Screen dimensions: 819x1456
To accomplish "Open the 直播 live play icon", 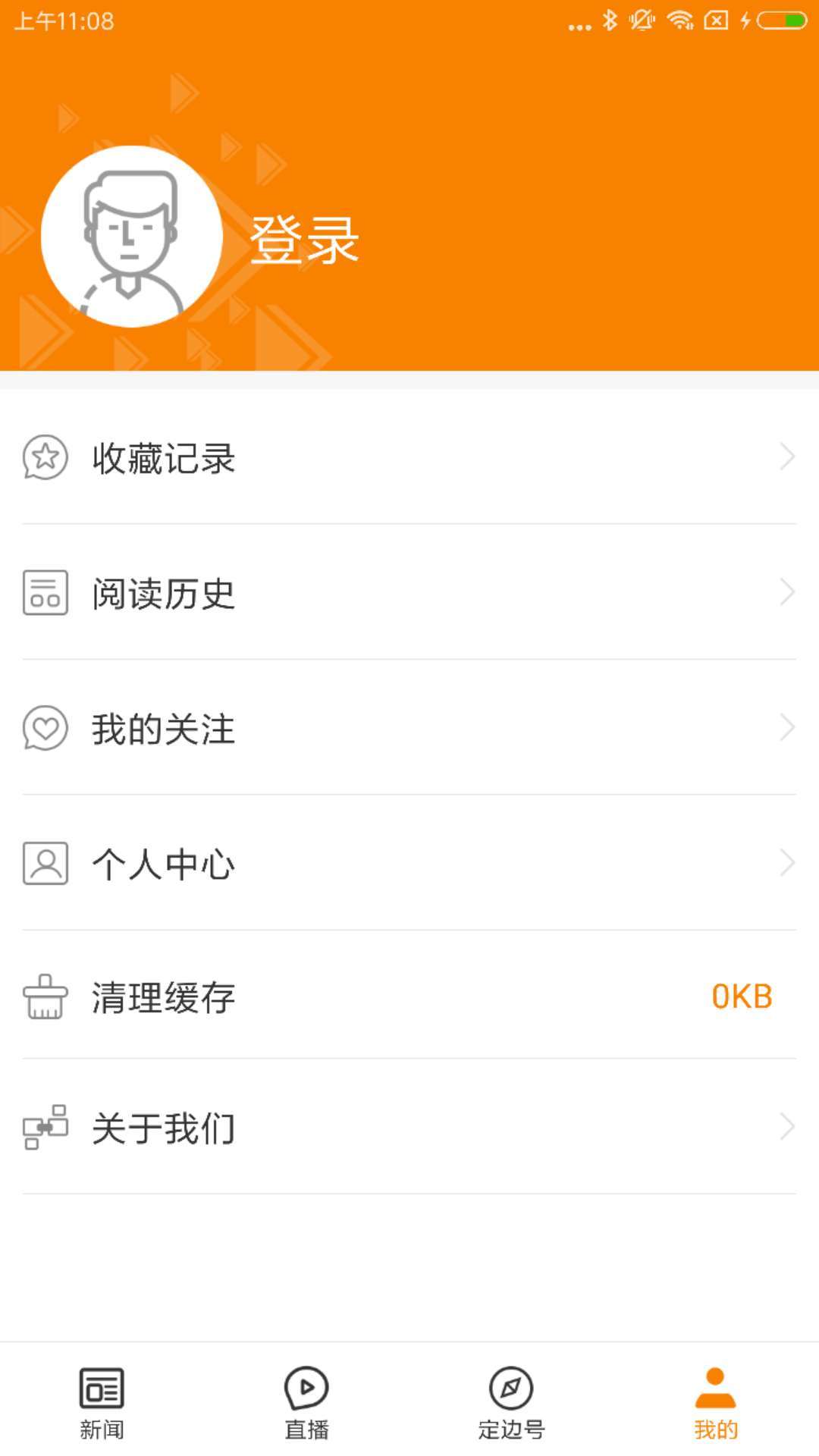I will (x=307, y=1386).
